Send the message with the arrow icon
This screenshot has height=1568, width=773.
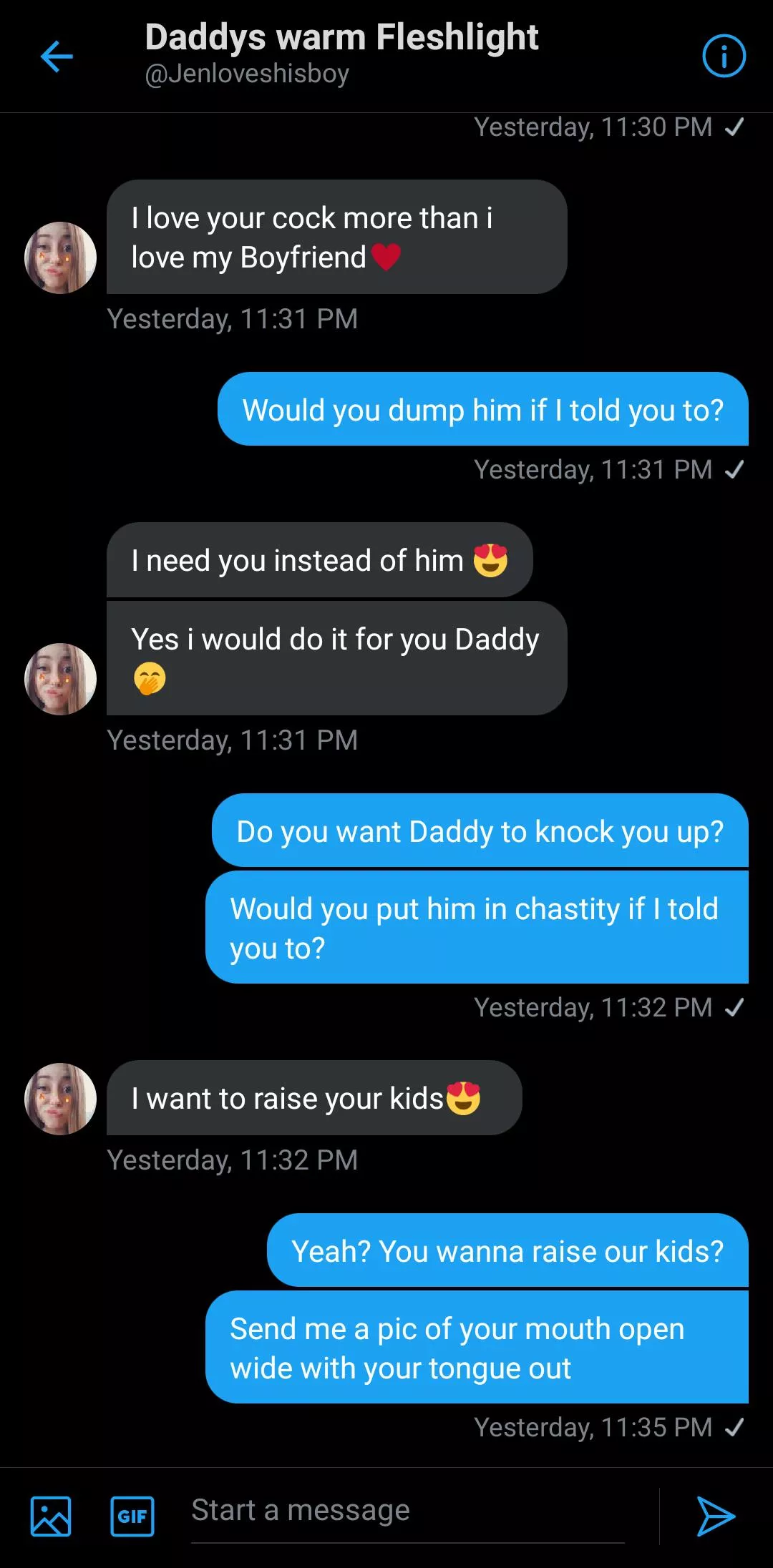tap(715, 1516)
